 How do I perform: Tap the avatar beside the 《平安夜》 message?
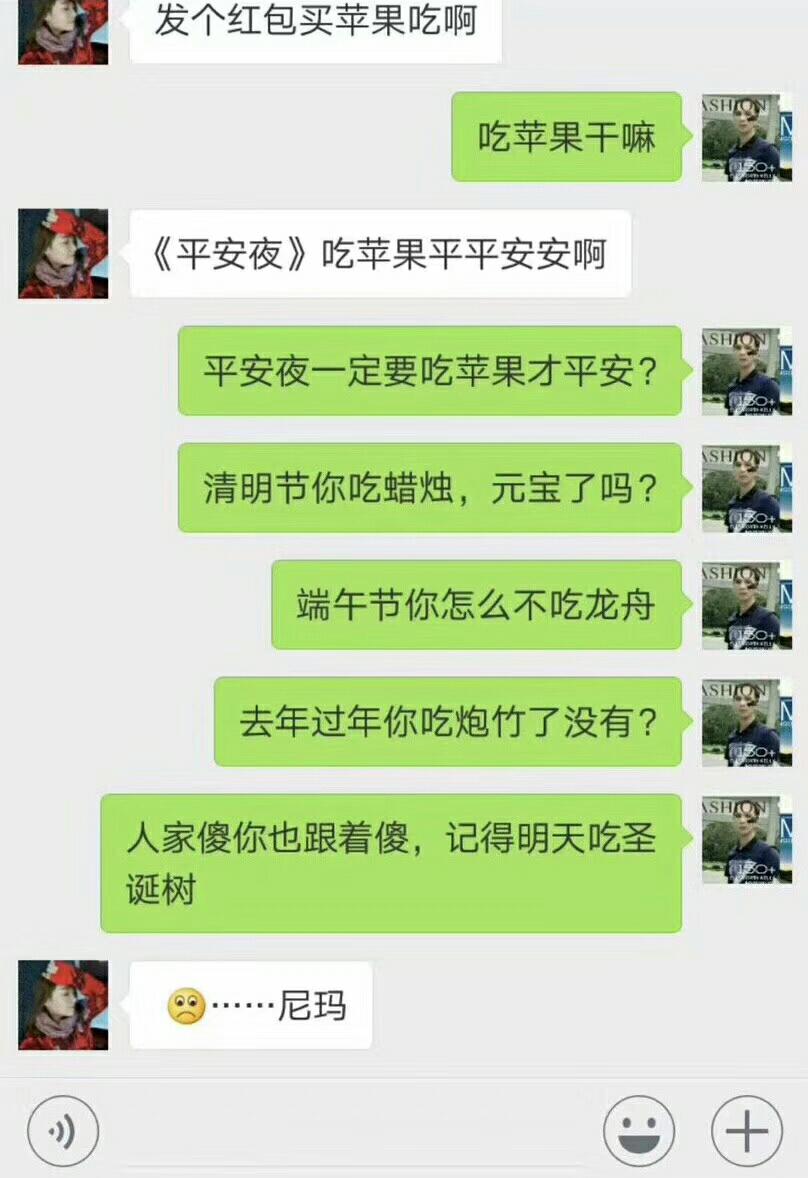[x=63, y=253]
